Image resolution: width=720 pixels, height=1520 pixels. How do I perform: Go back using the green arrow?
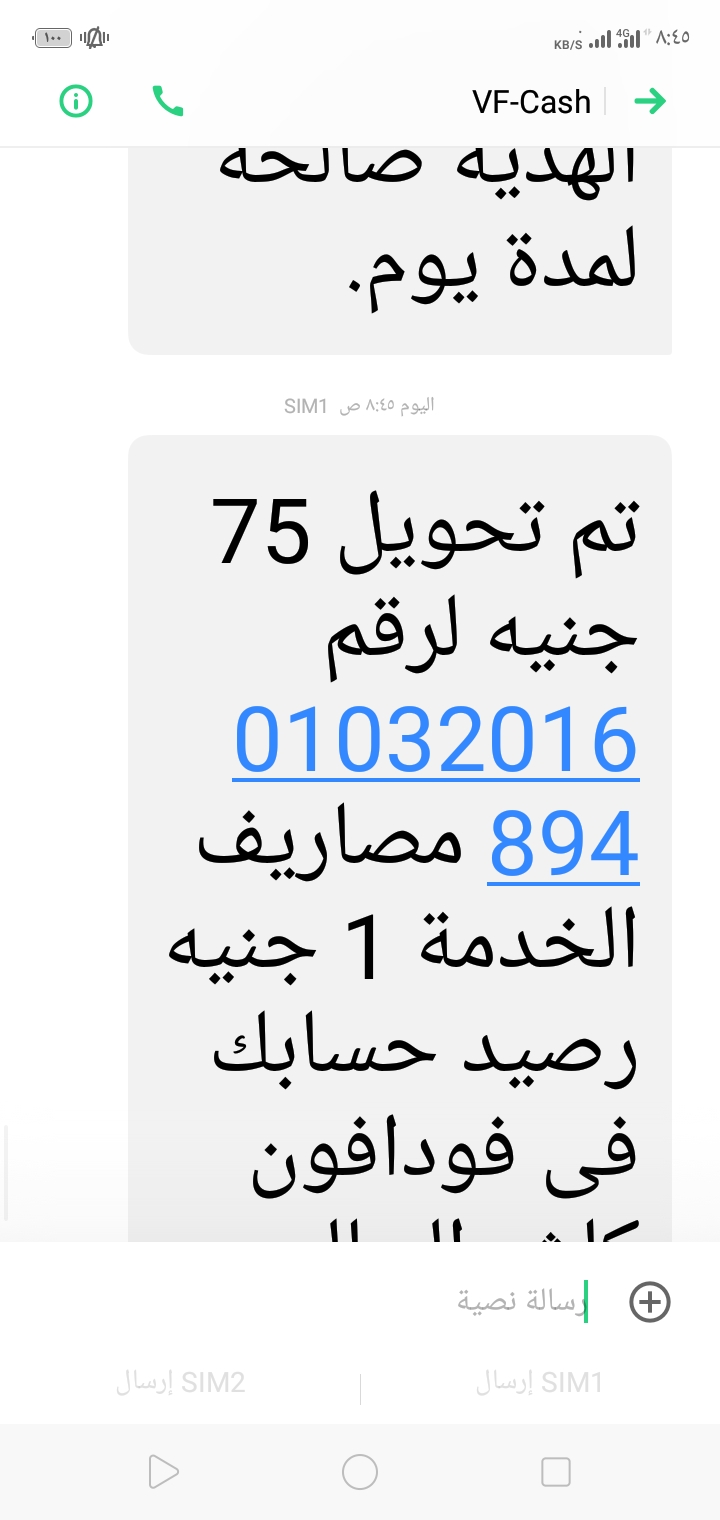point(650,101)
